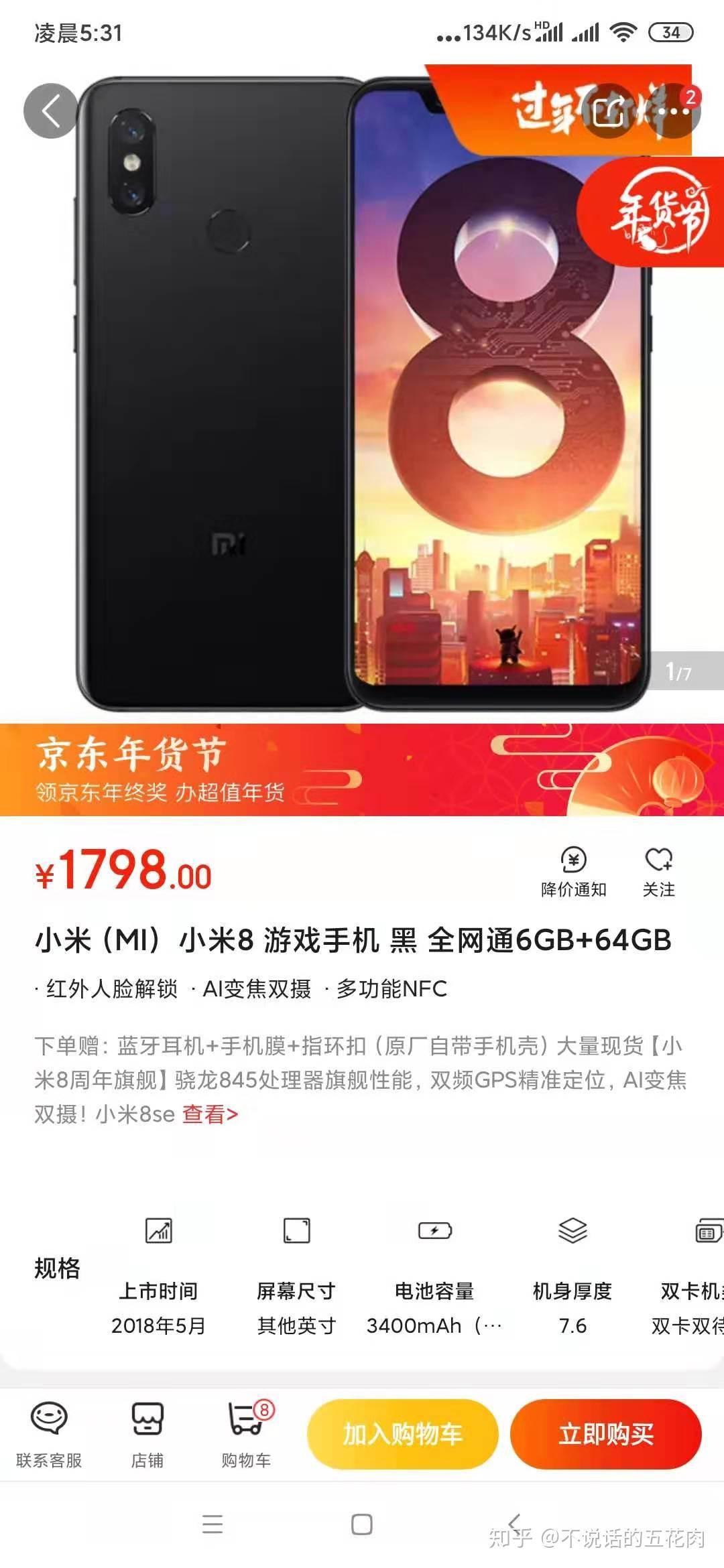Open the 京东年货节 promotion banner
Screen dimensions: 724x1568
362,769
